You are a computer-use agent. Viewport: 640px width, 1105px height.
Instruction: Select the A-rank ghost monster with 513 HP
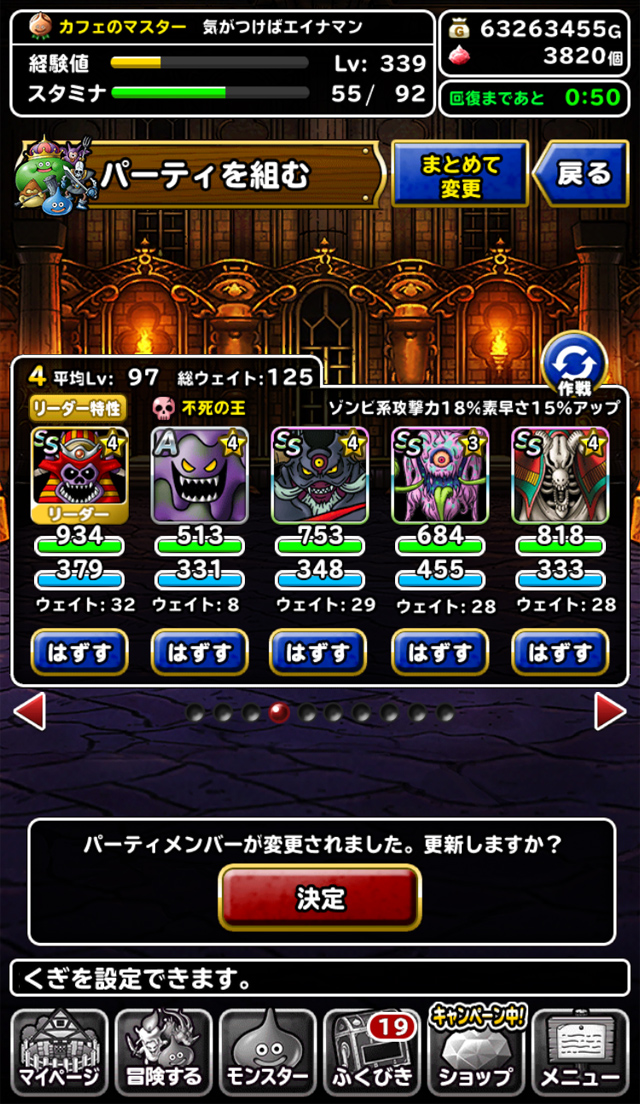[199, 476]
